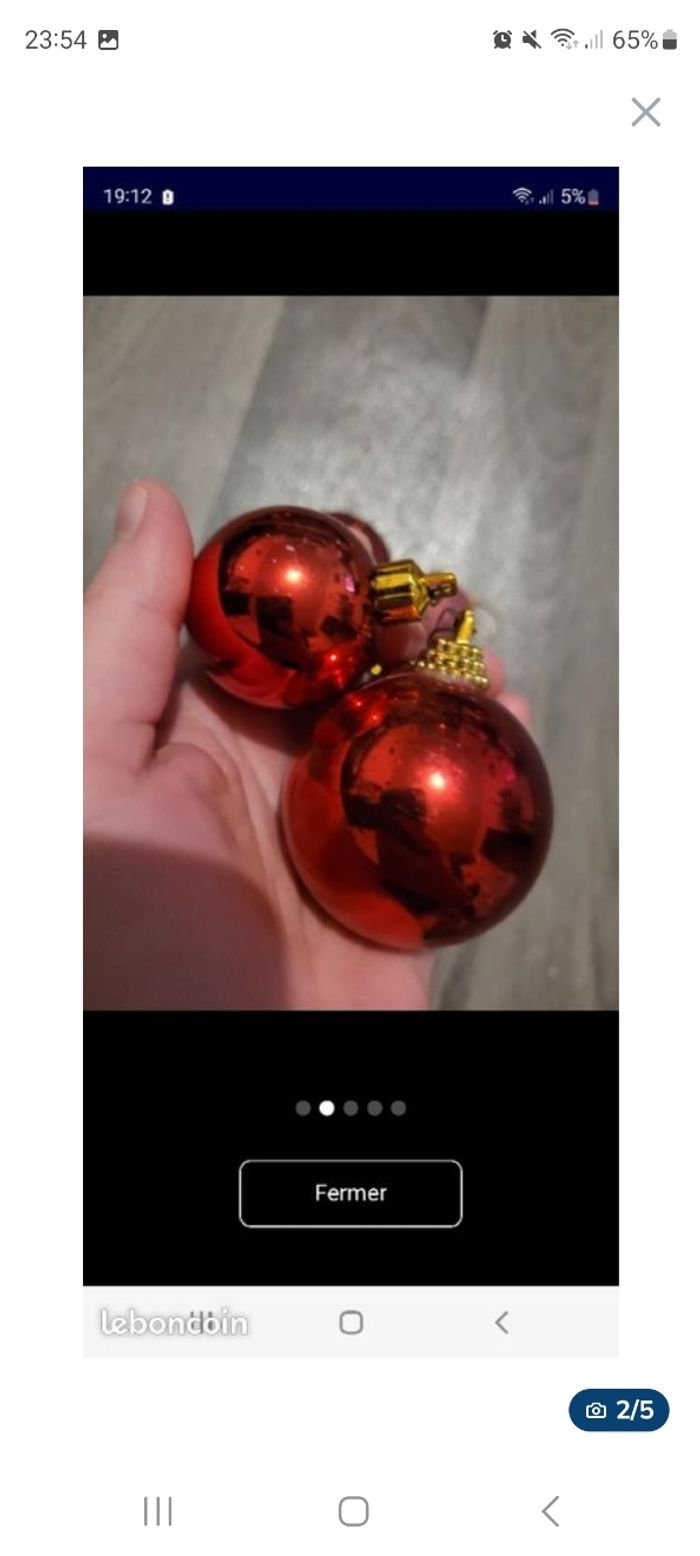Close the photo viewer

(x=646, y=112)
